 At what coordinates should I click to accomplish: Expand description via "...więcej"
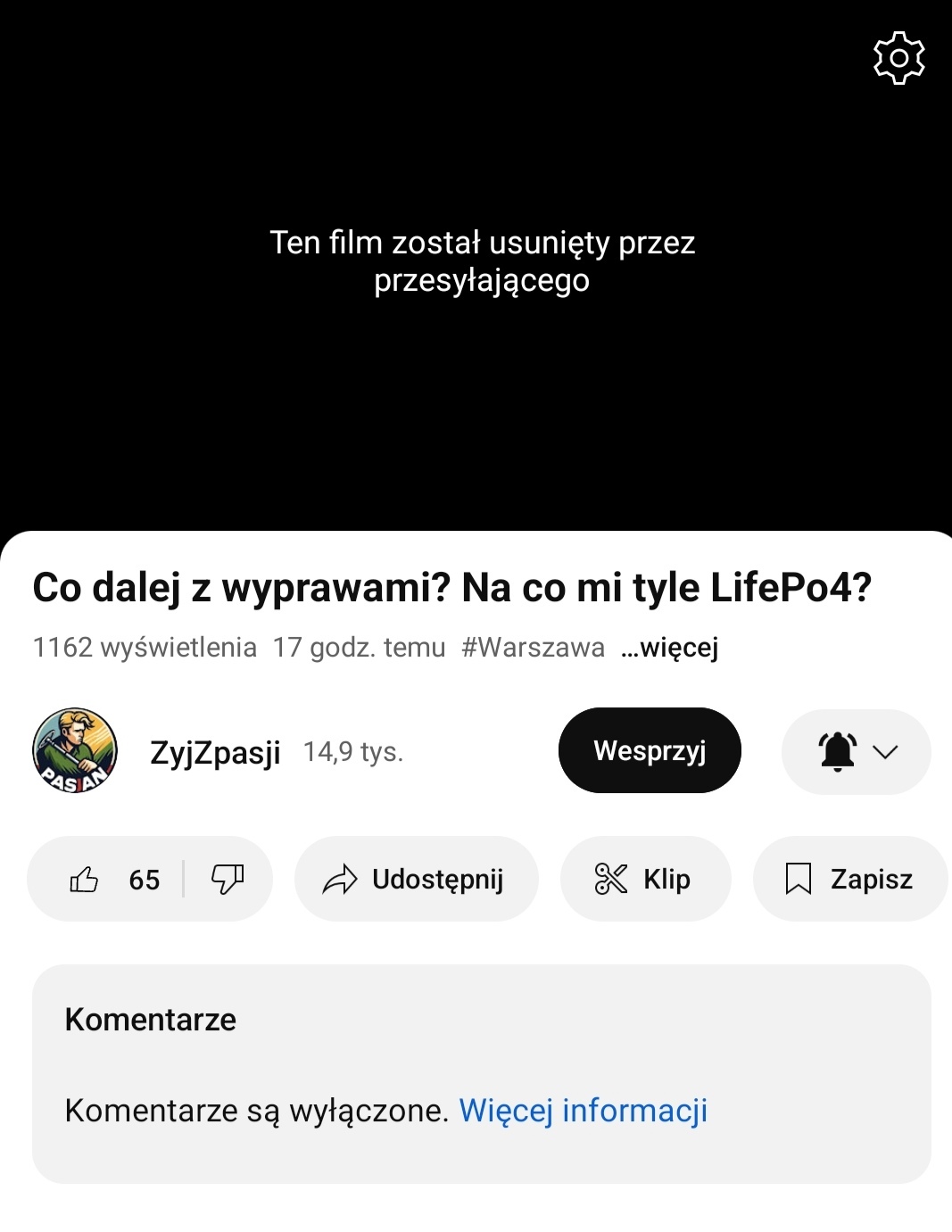[670, 648]
